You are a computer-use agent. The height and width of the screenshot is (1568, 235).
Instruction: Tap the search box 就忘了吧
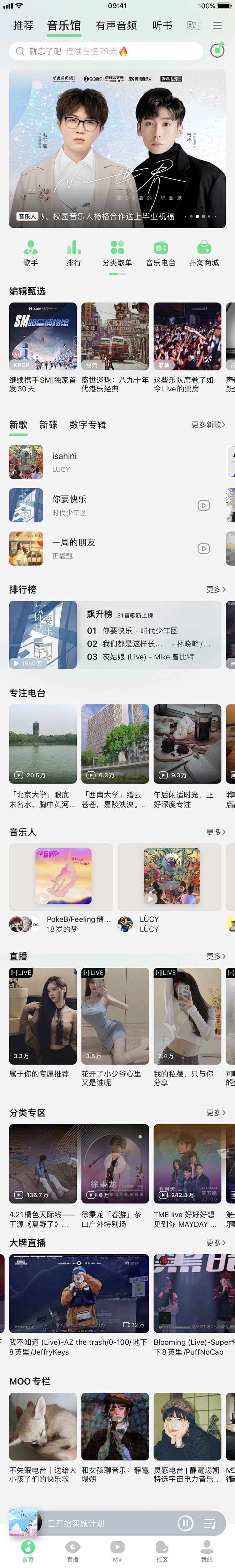(103, 51)
